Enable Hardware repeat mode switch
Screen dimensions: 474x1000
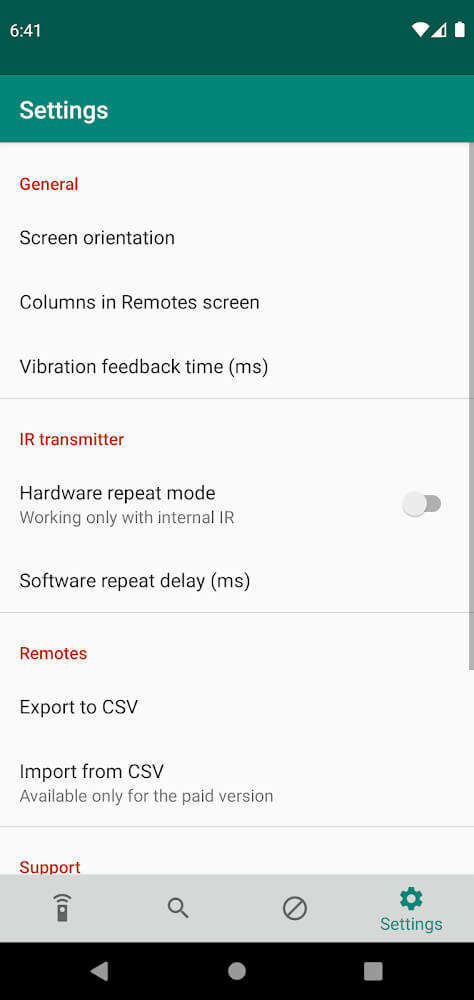[x=422, y=504]
